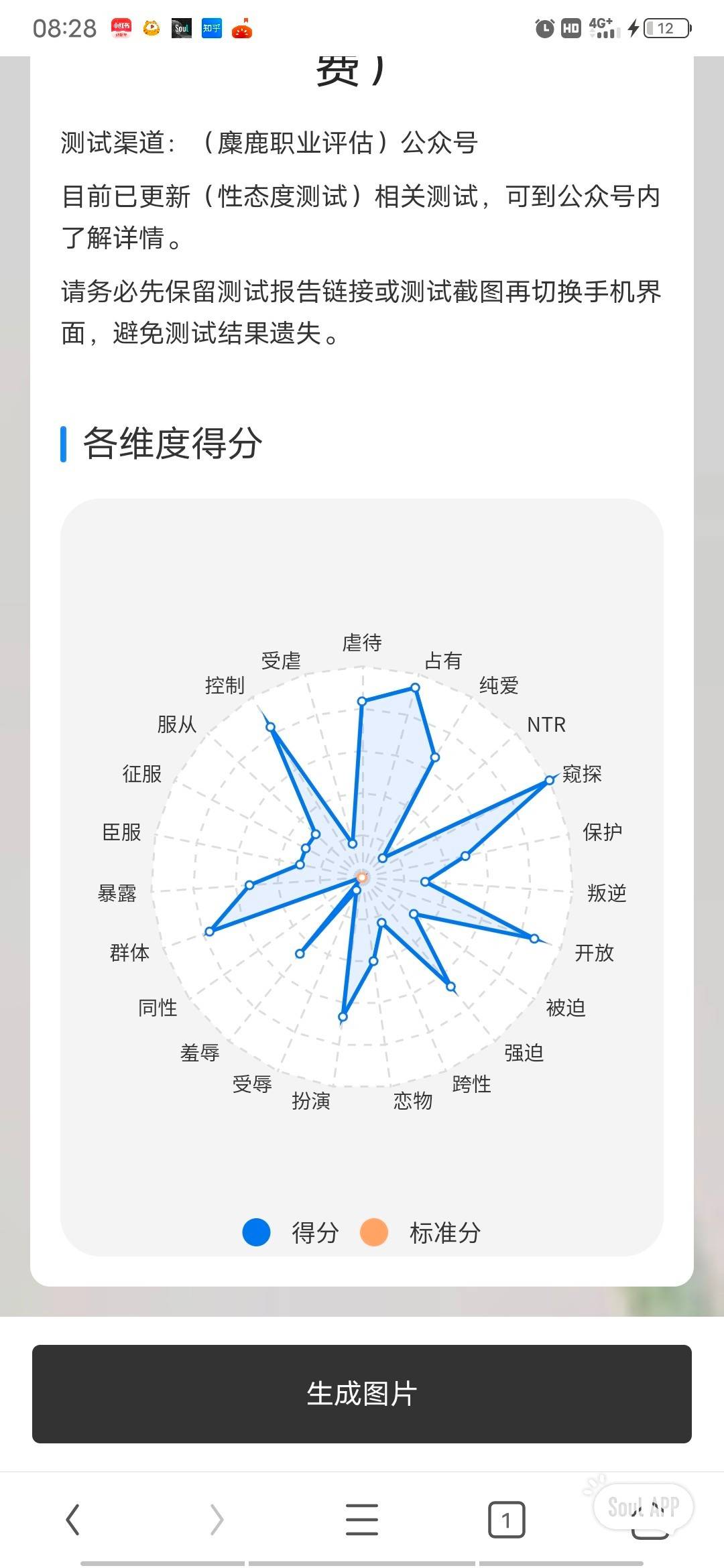724x1568 pixels.
Task: Toggle the 得分 legend series
Action: point(291,1232)
